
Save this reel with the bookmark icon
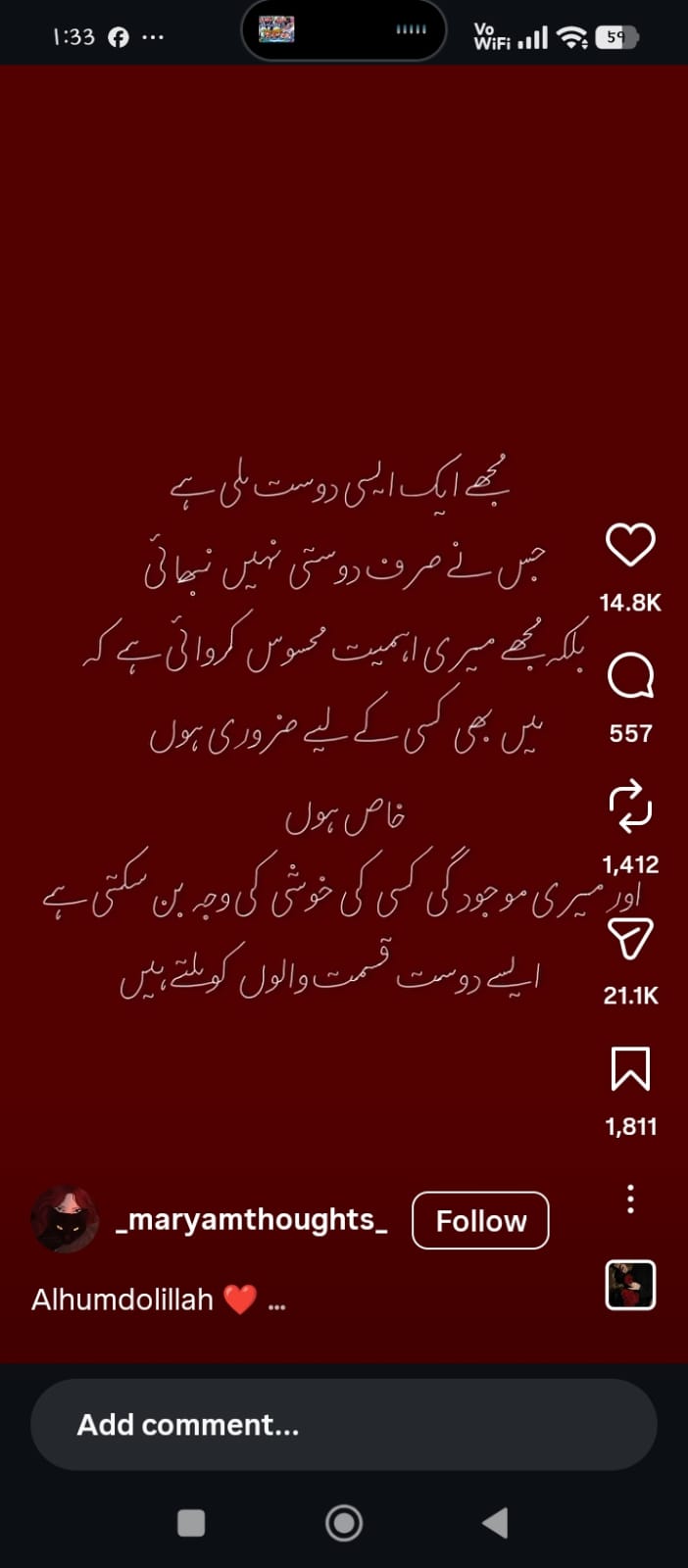click(x=630, y=1068)
